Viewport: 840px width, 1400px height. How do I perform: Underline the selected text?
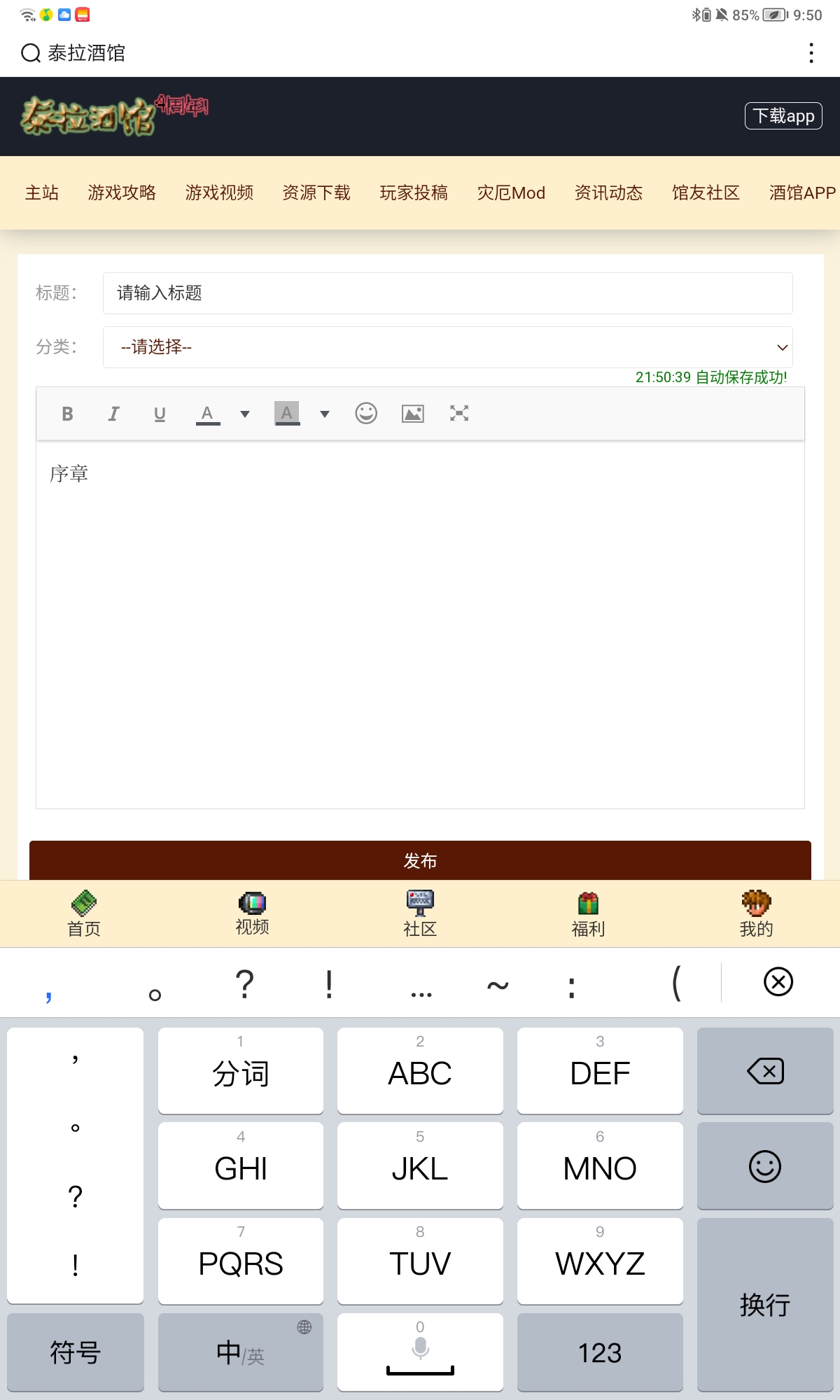[160, 414]
